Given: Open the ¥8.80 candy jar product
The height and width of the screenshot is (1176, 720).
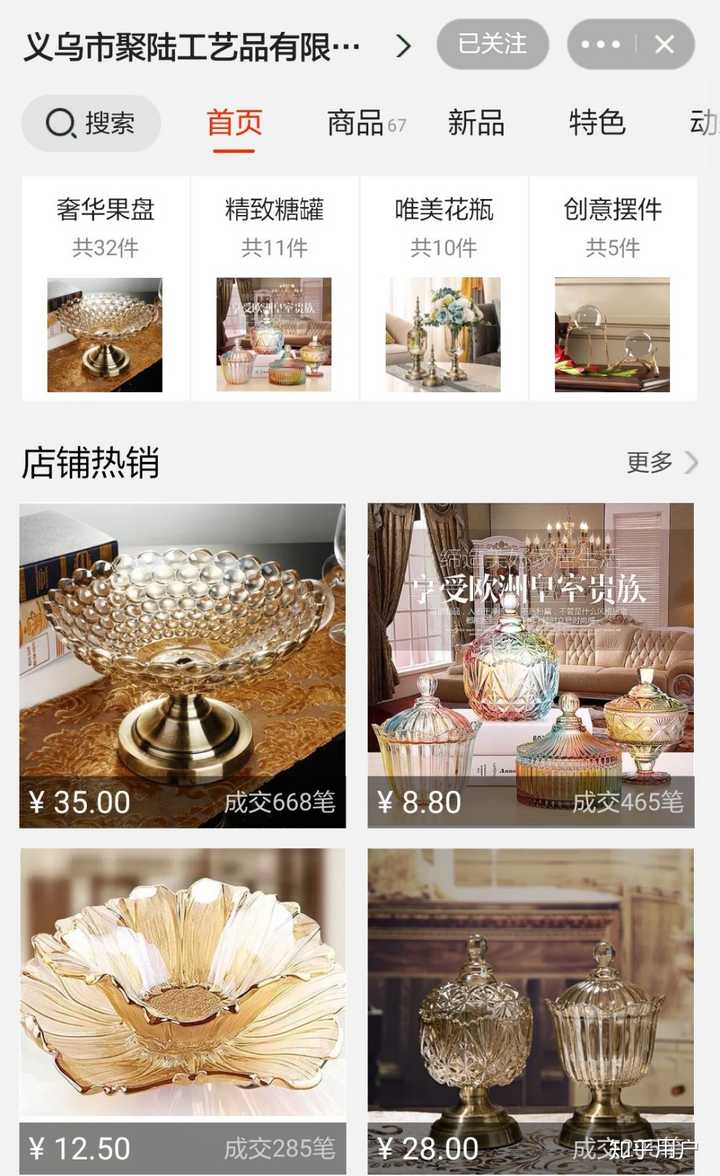Looking at the screenshot, I should click(x=530, y=665).
